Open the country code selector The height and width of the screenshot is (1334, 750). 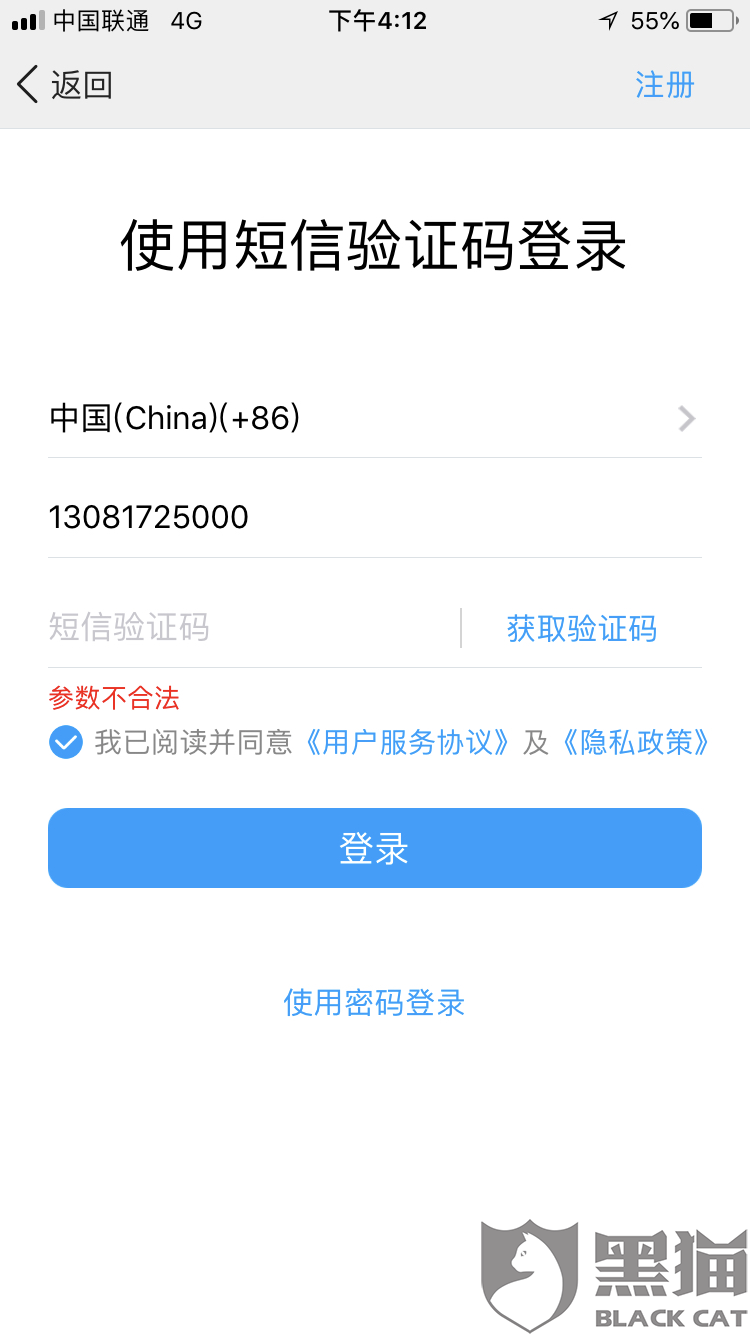click(x=375, y=418)
